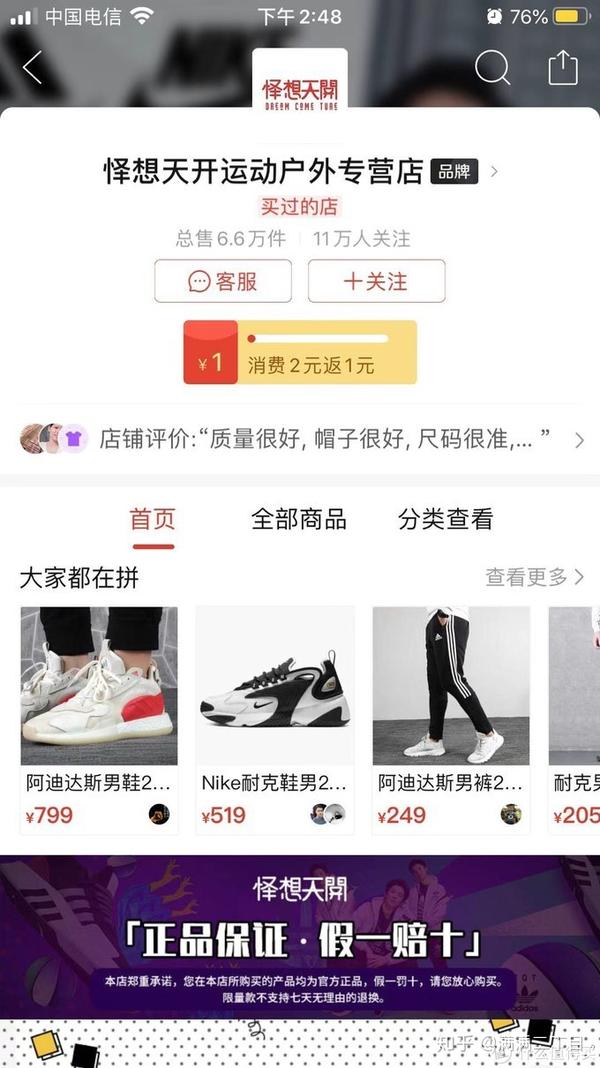Open the 阿迪达斯男鞋 ¥799 product
The width and height of the screenshot is (600, 1068).
99,718
